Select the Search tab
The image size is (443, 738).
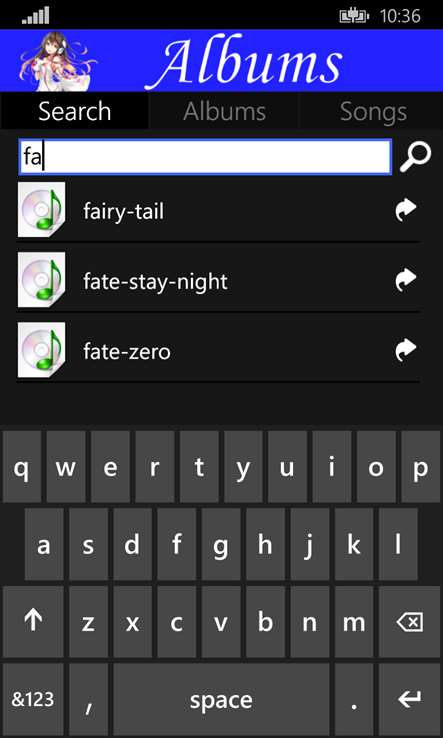point(74,112)
